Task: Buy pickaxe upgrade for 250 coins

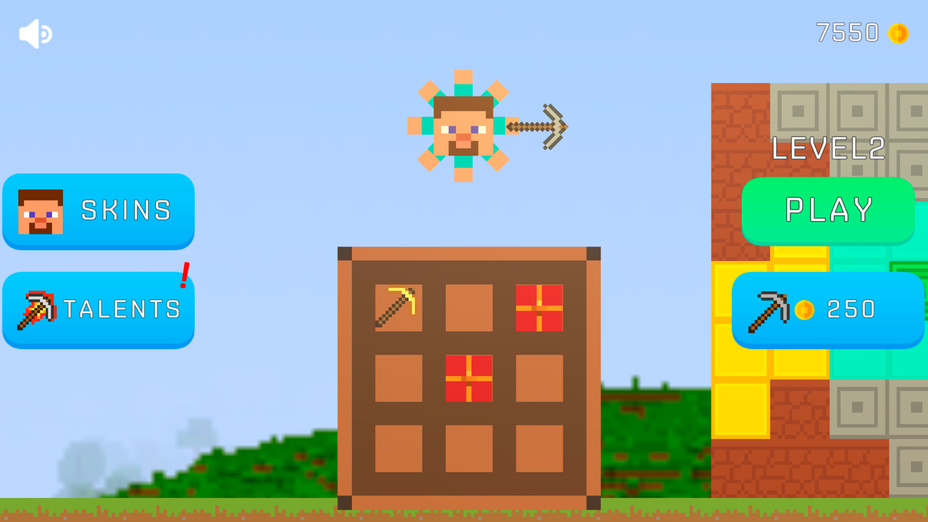Action: (x=828, y=310)
